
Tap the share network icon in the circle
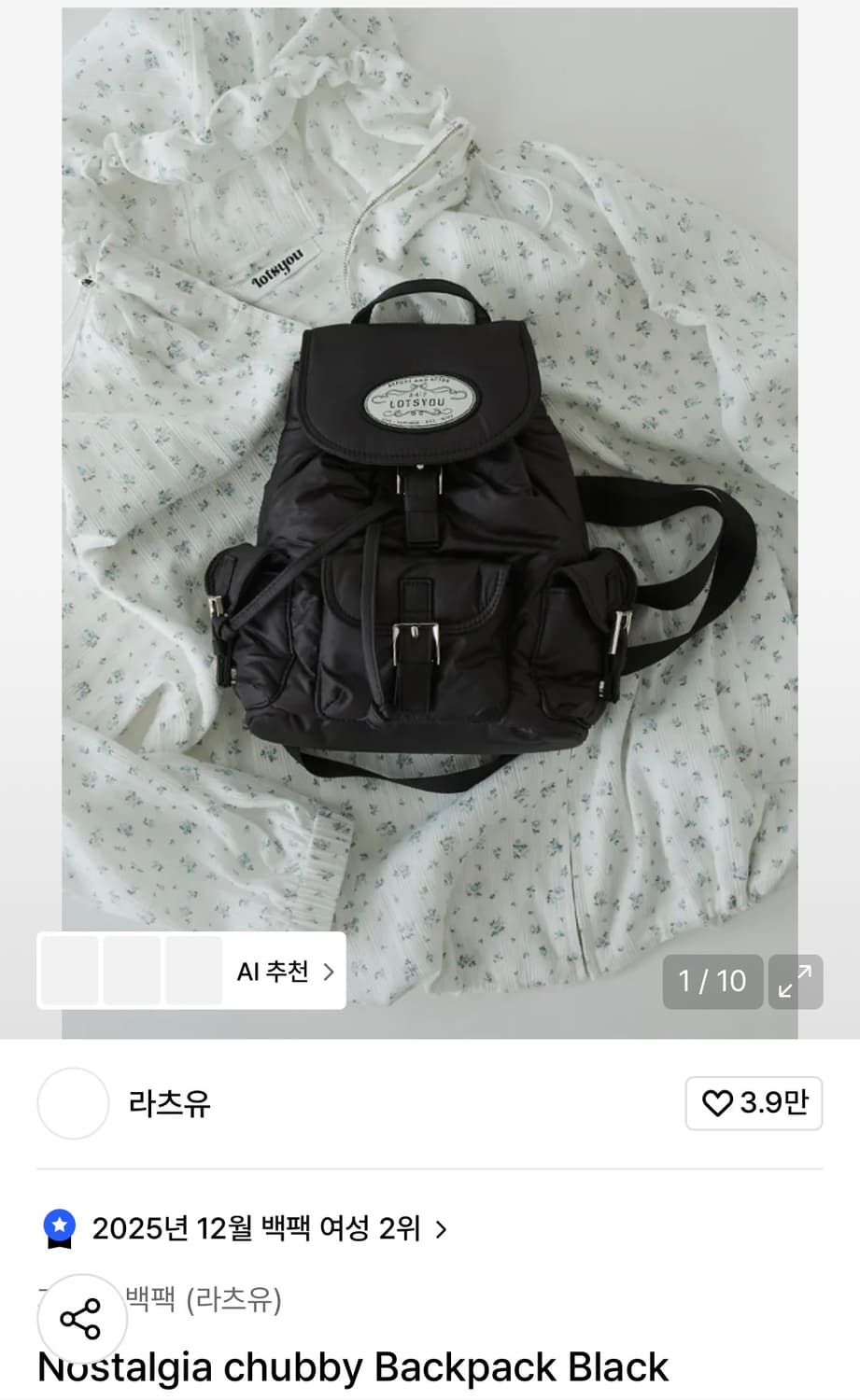point(81,1320)
